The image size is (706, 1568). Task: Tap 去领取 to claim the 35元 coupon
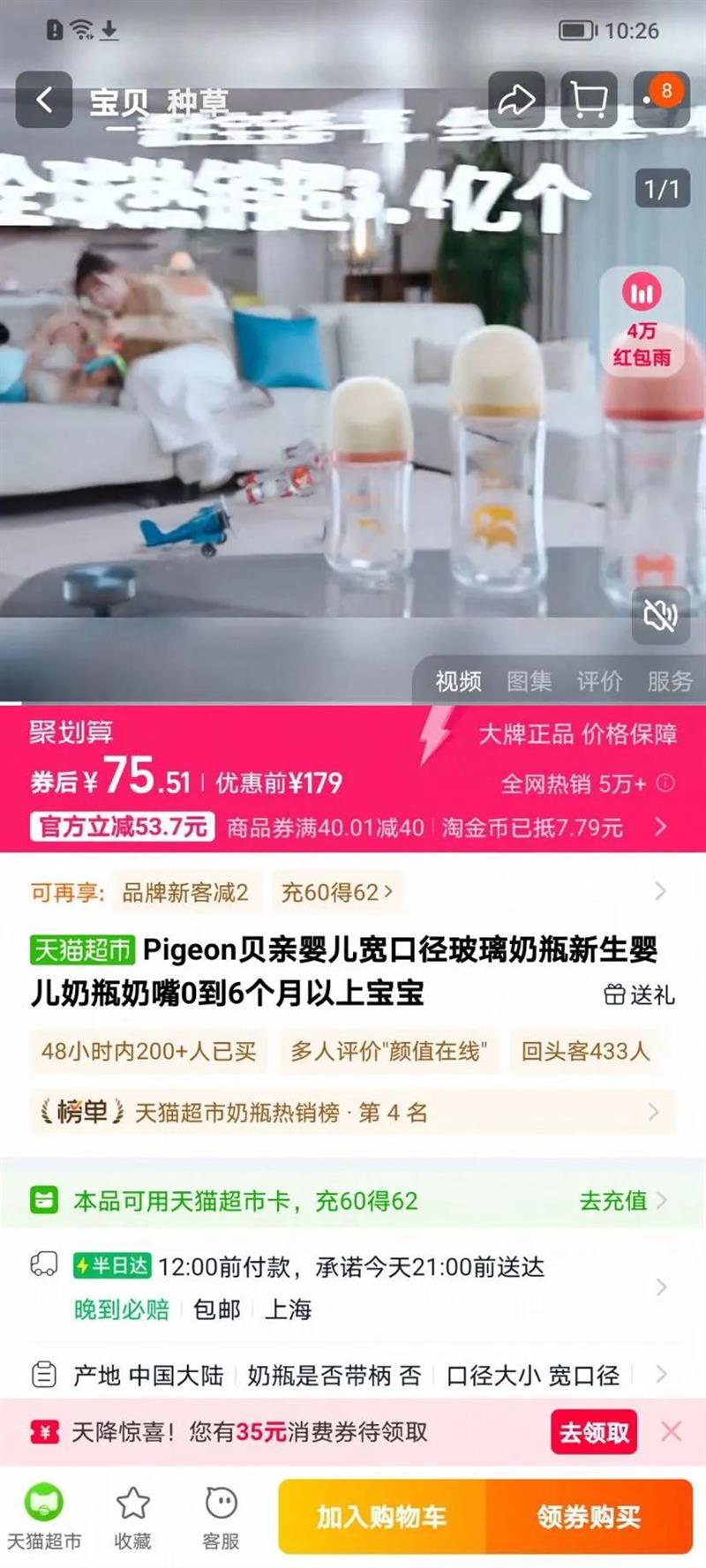(x=593, y=1431)
